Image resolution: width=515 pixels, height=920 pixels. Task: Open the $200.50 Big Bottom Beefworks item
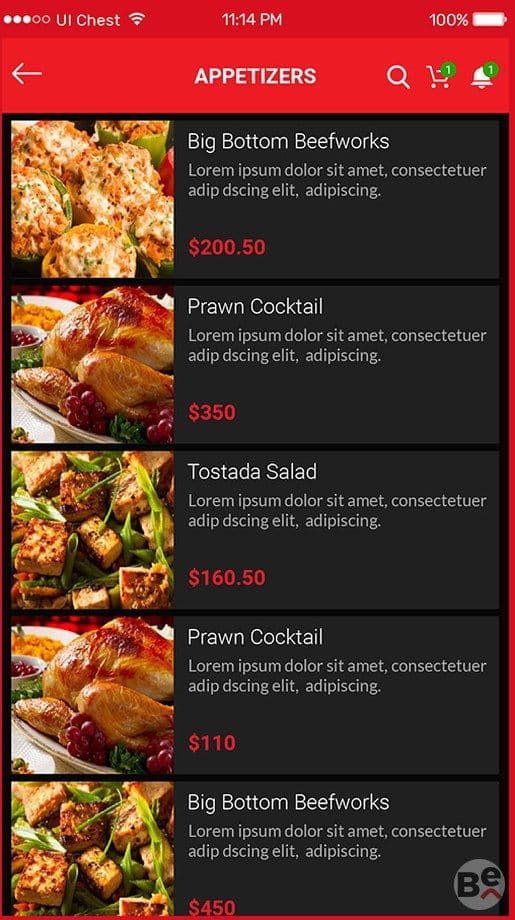tap(255, 199)
